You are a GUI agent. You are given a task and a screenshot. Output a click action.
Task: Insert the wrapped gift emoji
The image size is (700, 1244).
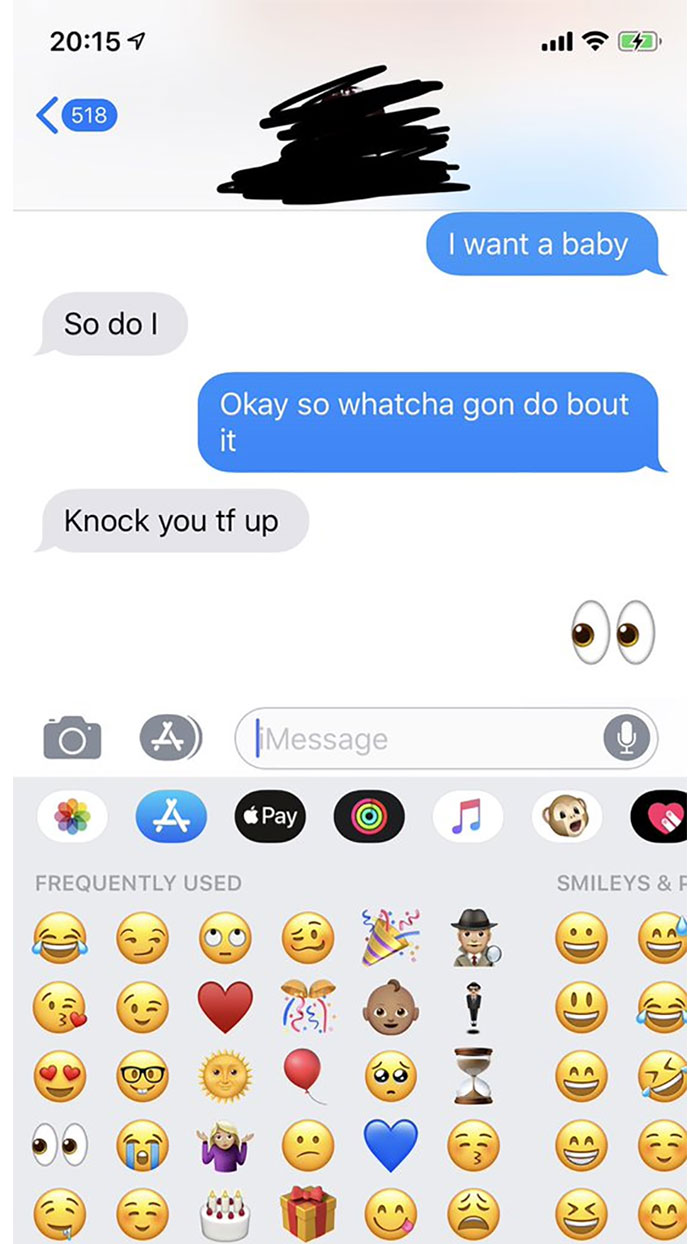tap(308, 1213)
